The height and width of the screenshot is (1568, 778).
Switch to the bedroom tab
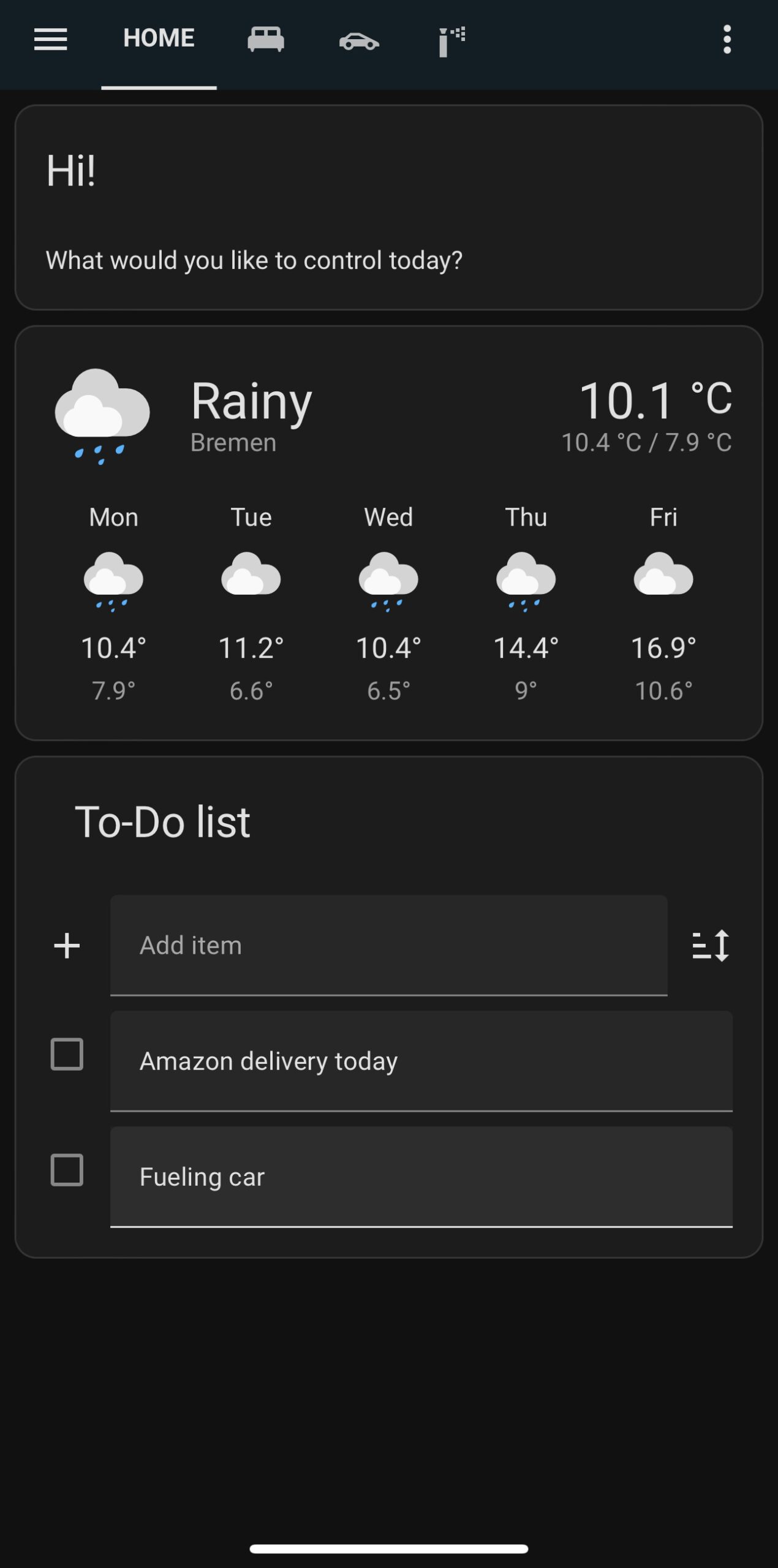265,40
